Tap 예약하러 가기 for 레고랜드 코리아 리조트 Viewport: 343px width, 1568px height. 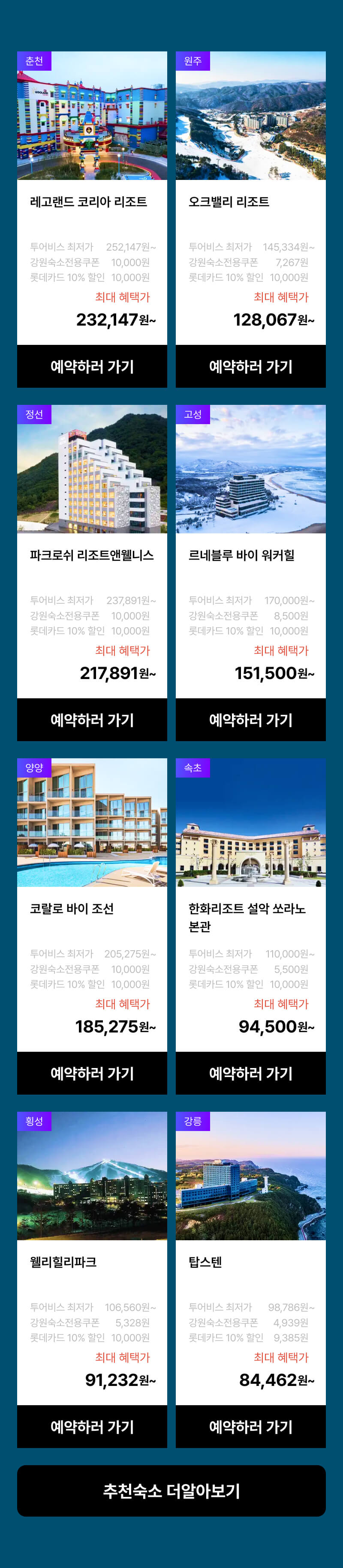pyautogui.click(x=92, y=366)
